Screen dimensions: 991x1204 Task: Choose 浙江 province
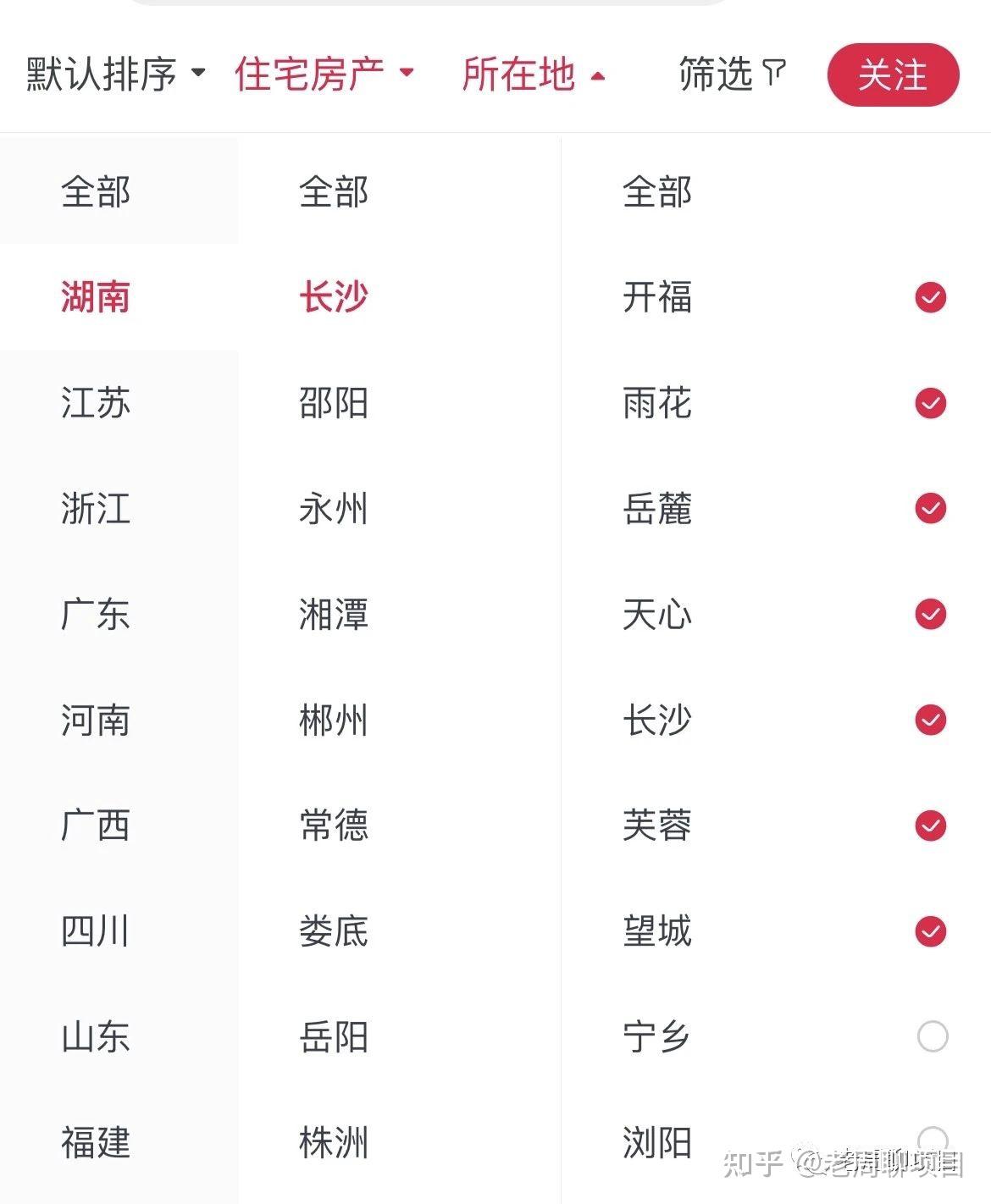[96, 508]
